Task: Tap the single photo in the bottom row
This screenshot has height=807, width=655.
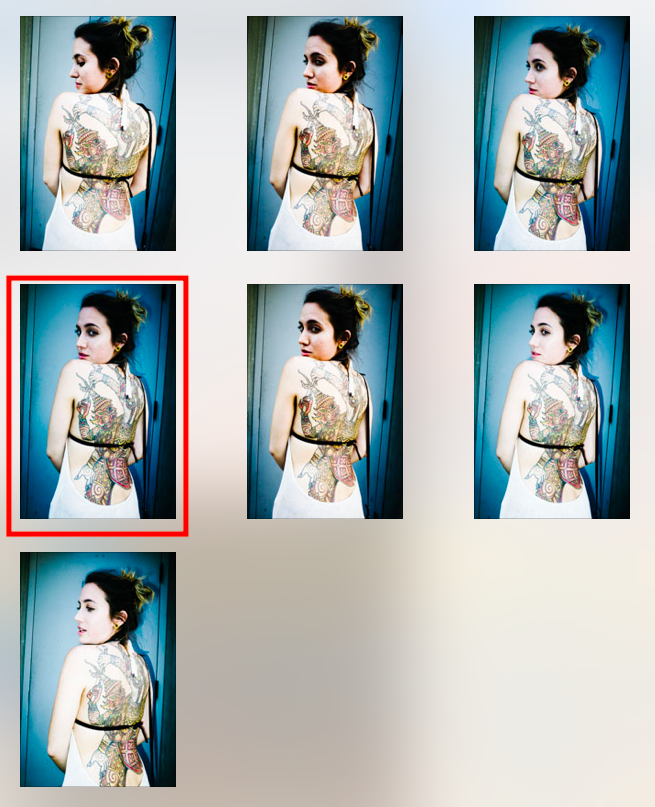Action: point(98,669)
